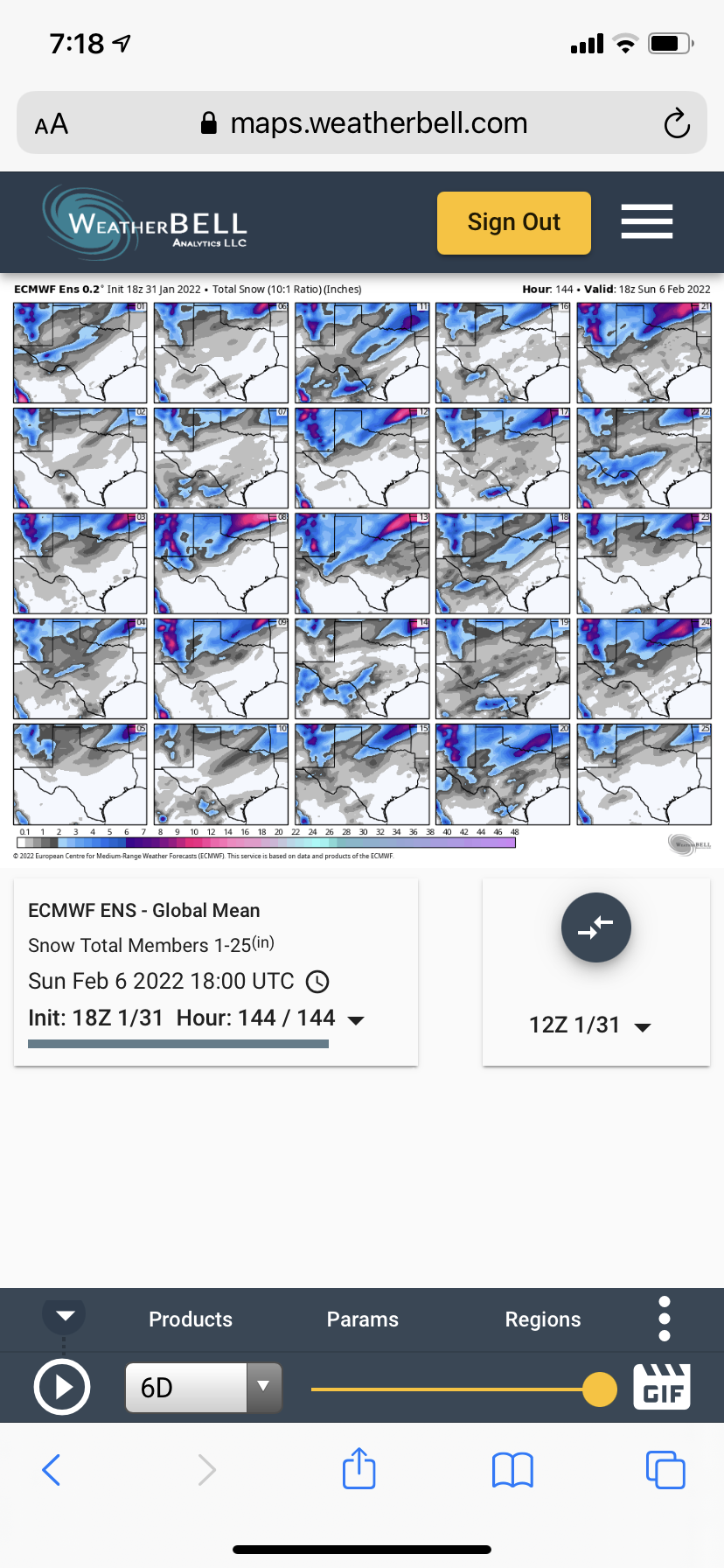The height and width of the screenshot is (1568, 724).
Task: Collapse the bottom toolbar with the down arrow
Action: click(65, 1316)
